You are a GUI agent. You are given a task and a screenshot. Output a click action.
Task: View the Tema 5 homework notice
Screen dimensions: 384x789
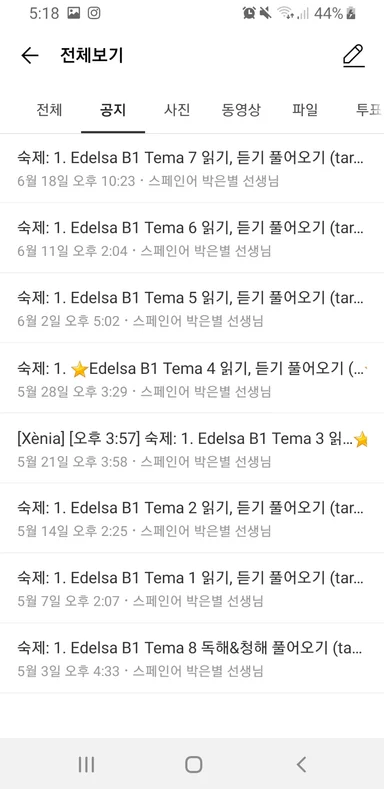(x=192, y=308)
